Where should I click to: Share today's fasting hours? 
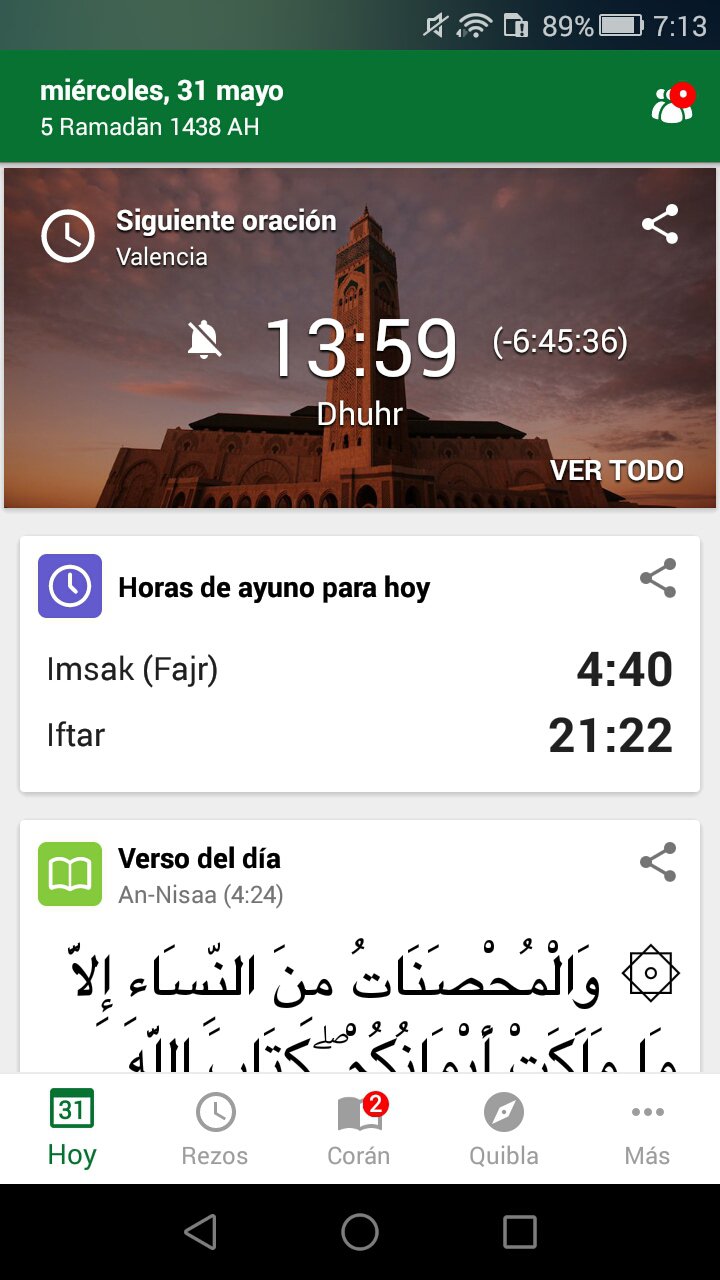click(x=657, y=579)
